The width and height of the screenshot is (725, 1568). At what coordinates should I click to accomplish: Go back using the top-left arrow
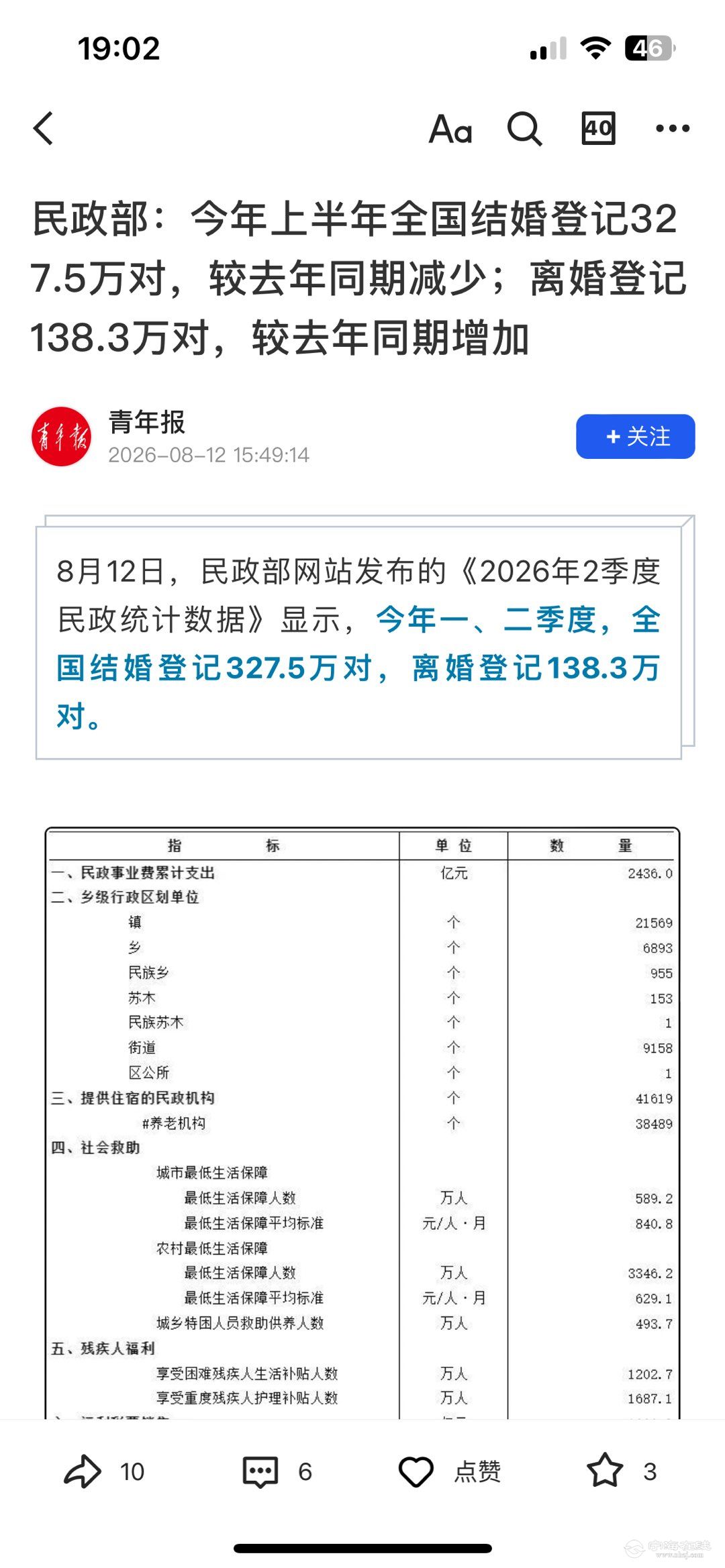tap(44, 128)
